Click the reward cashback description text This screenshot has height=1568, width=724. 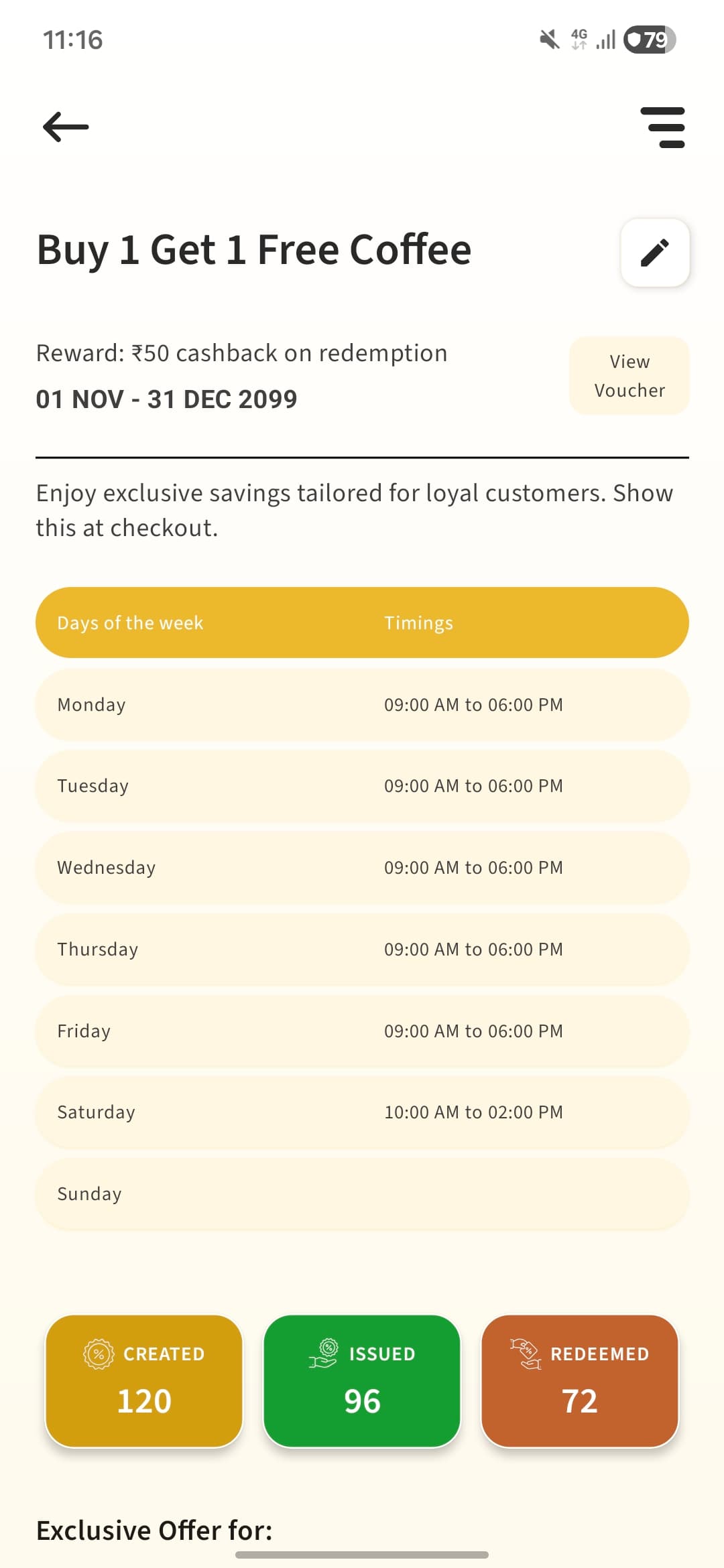pos(241,352)
